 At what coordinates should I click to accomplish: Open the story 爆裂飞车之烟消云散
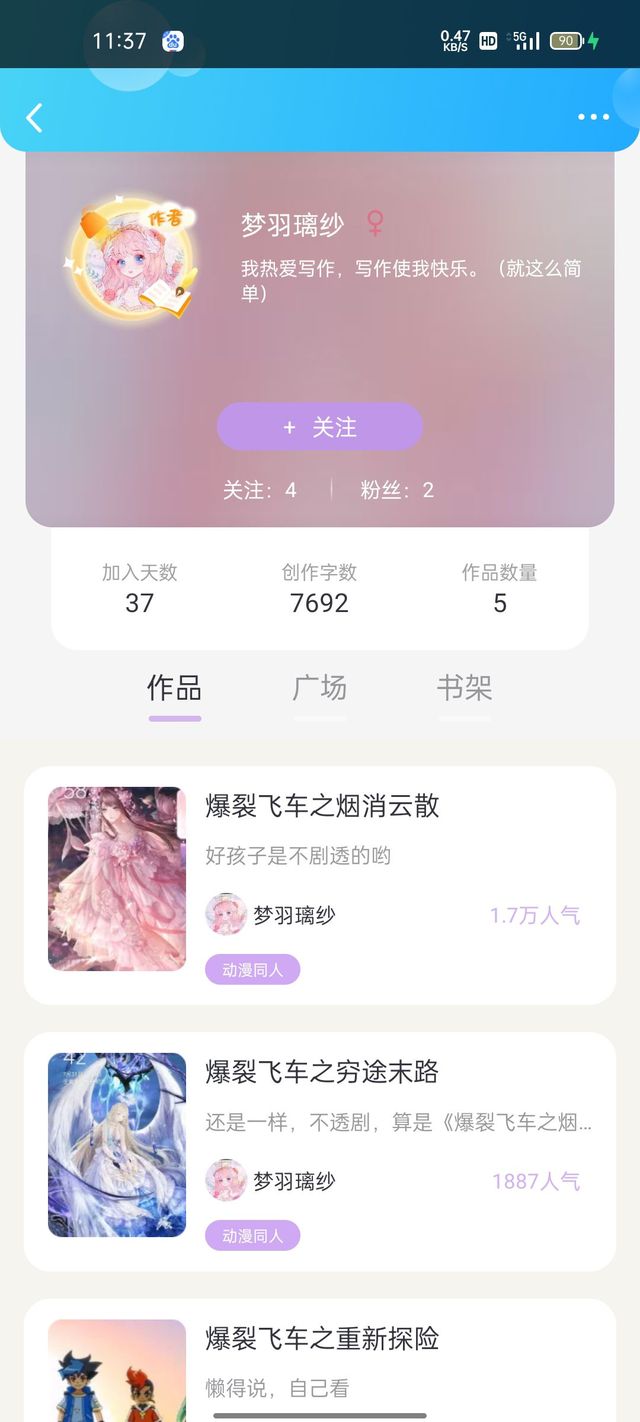(322, 806)
